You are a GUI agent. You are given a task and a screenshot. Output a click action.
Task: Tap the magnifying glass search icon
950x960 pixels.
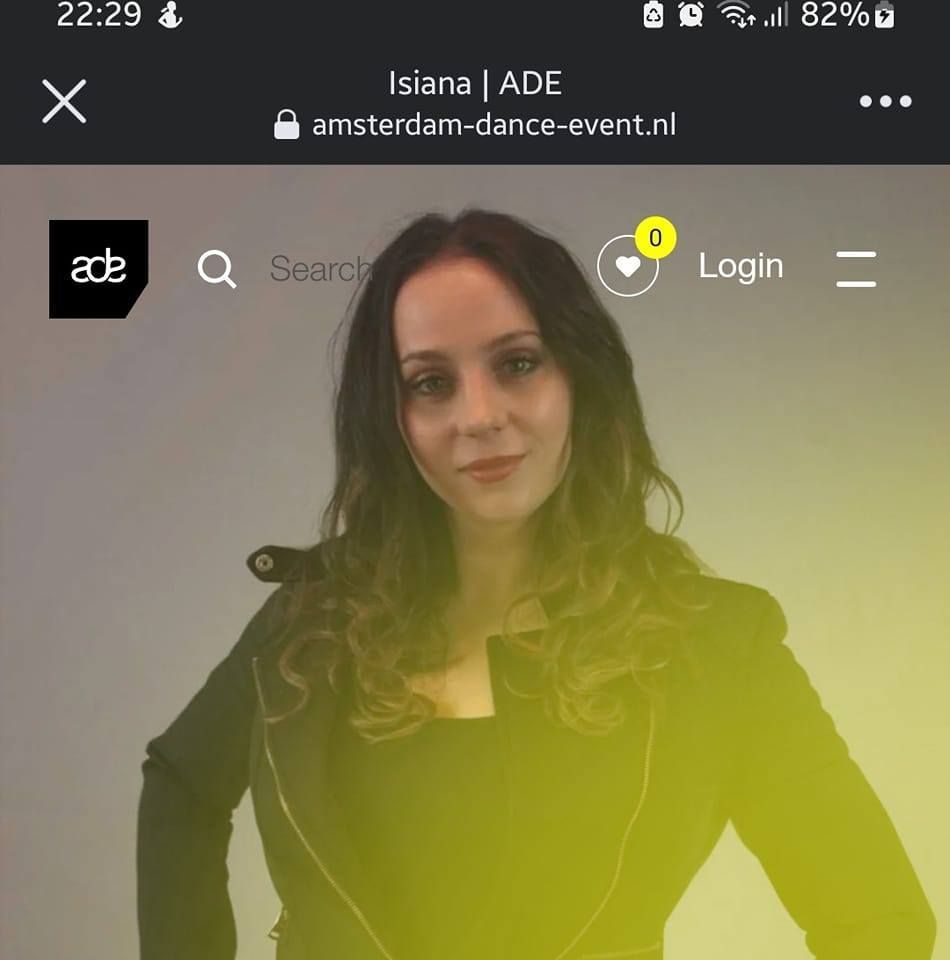point(216,269)
